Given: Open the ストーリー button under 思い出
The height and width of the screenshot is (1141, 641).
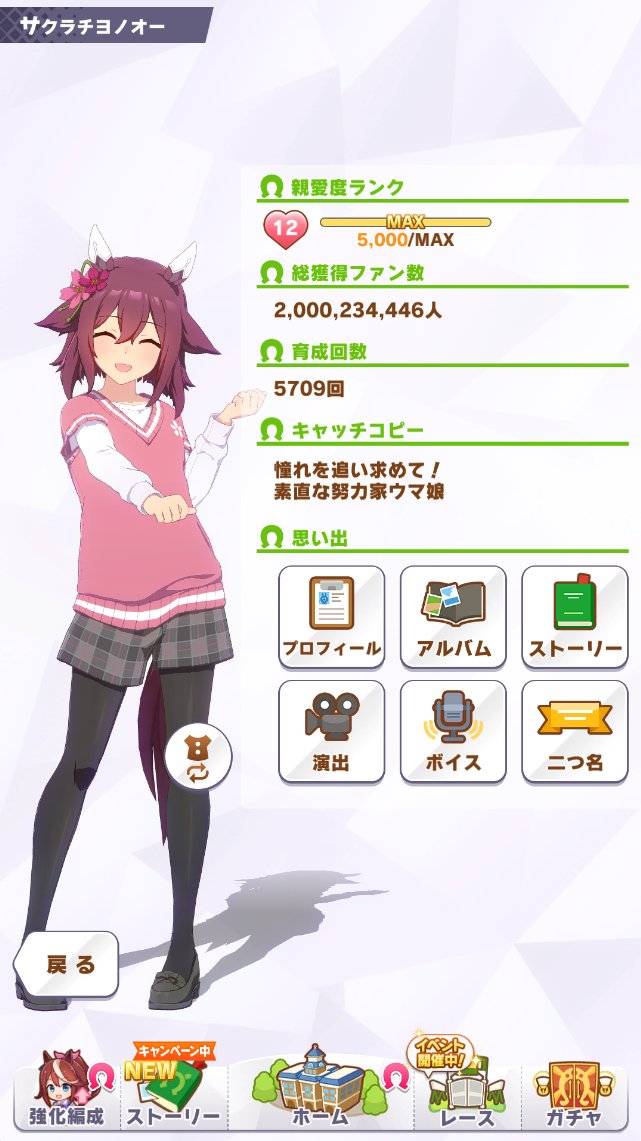Looking at the screenshot, I should (574, 616).
